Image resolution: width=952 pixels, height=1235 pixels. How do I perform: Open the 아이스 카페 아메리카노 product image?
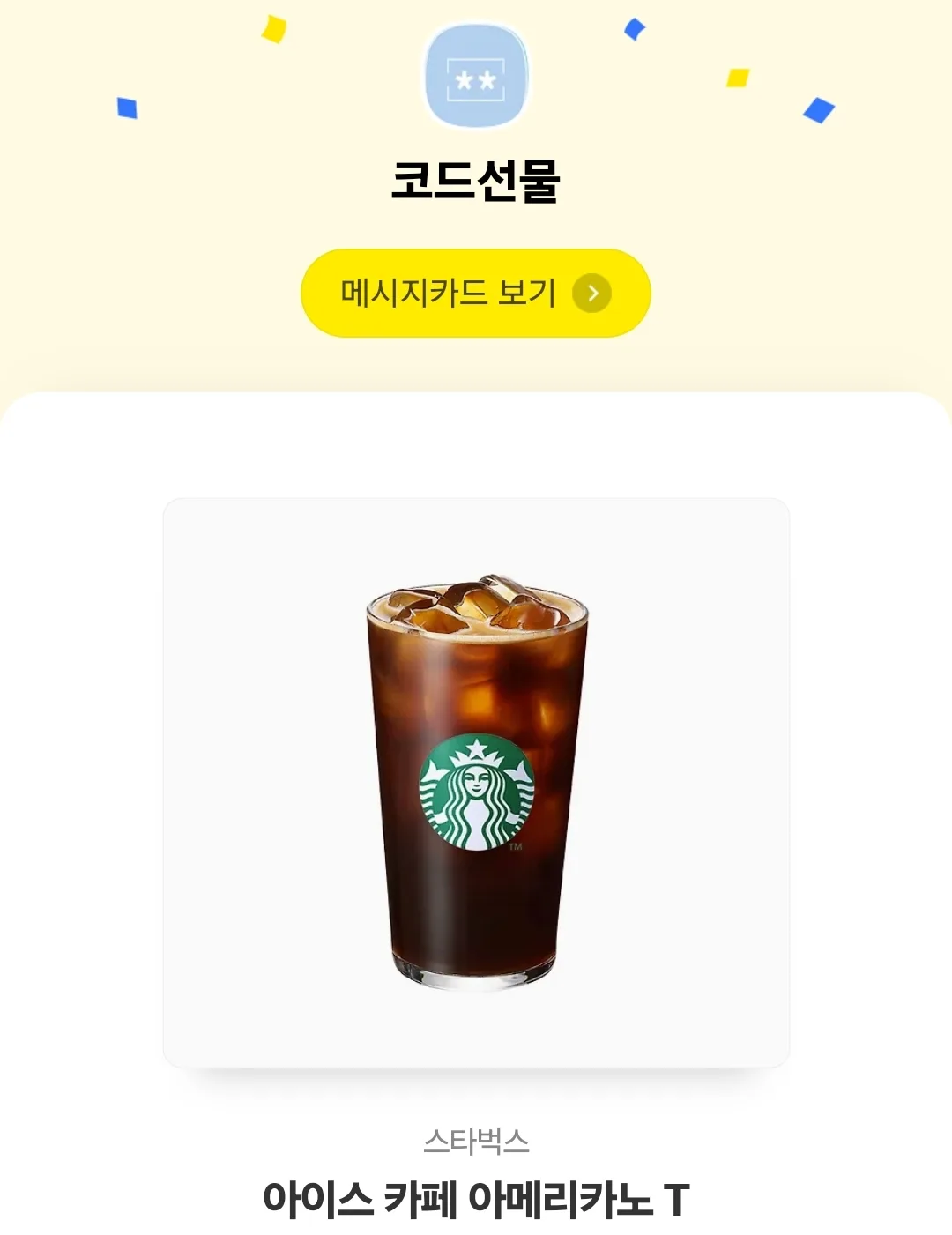pos(476,782)
